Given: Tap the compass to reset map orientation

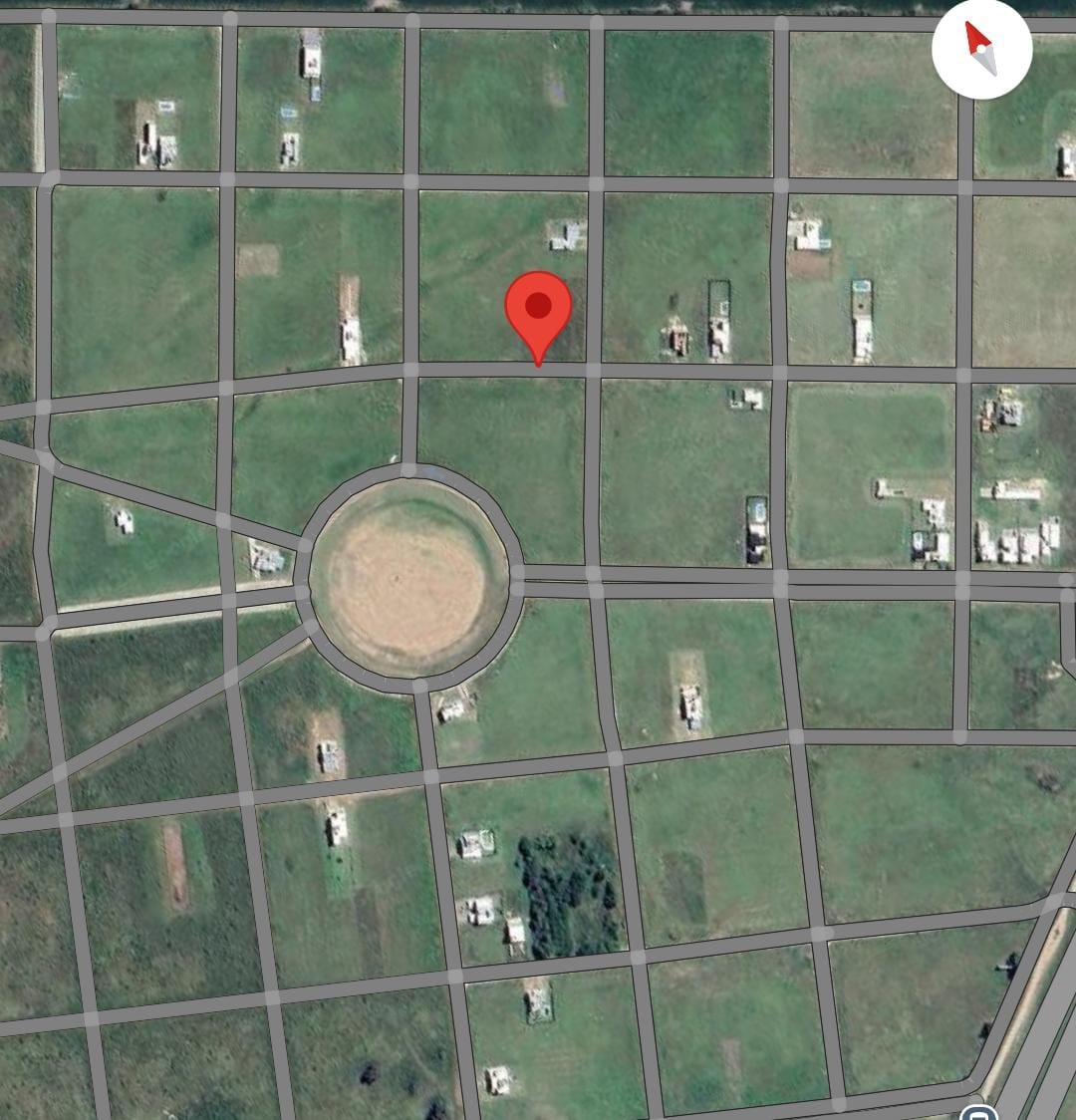Looking at the screenshot, I should (980, 49).
